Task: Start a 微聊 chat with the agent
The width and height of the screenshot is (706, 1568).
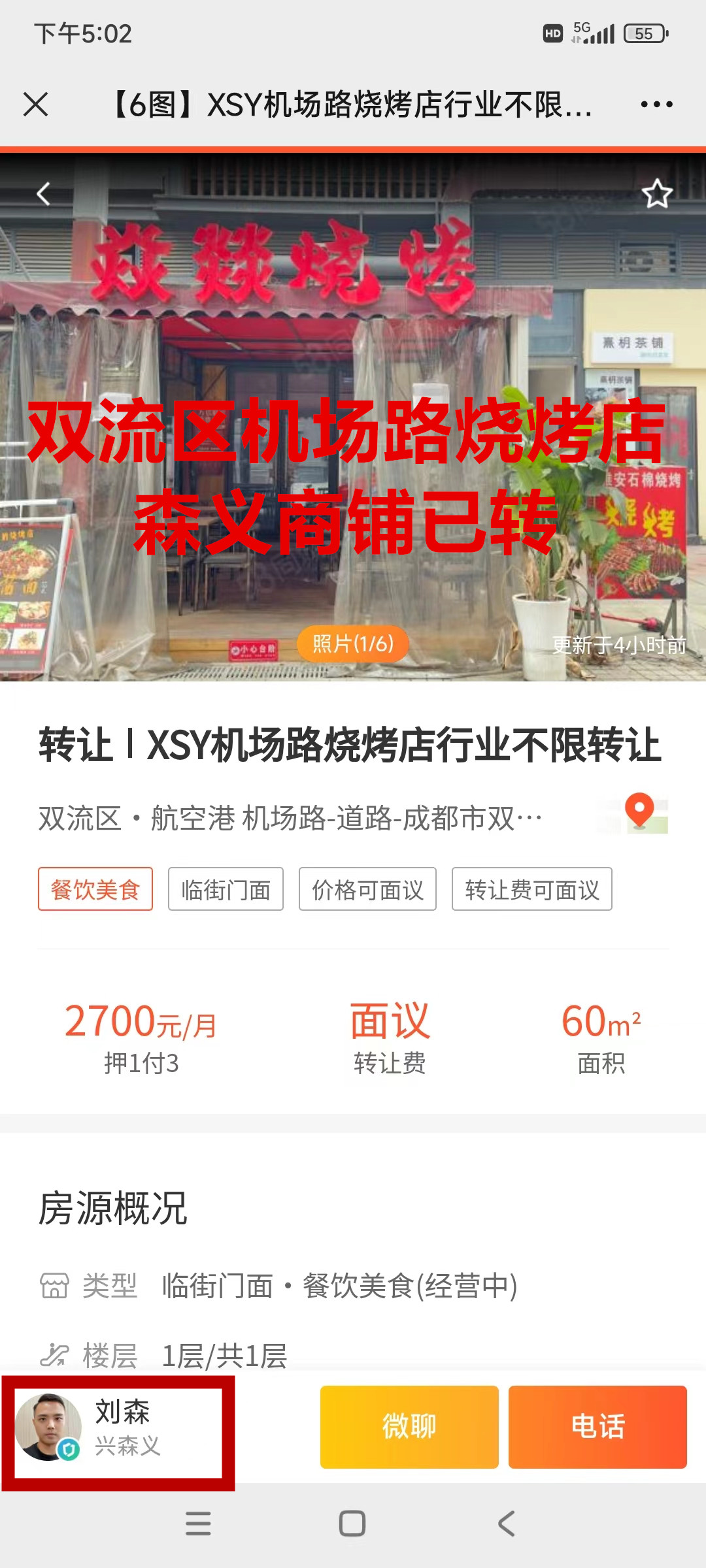Action: coord(409,1427)
